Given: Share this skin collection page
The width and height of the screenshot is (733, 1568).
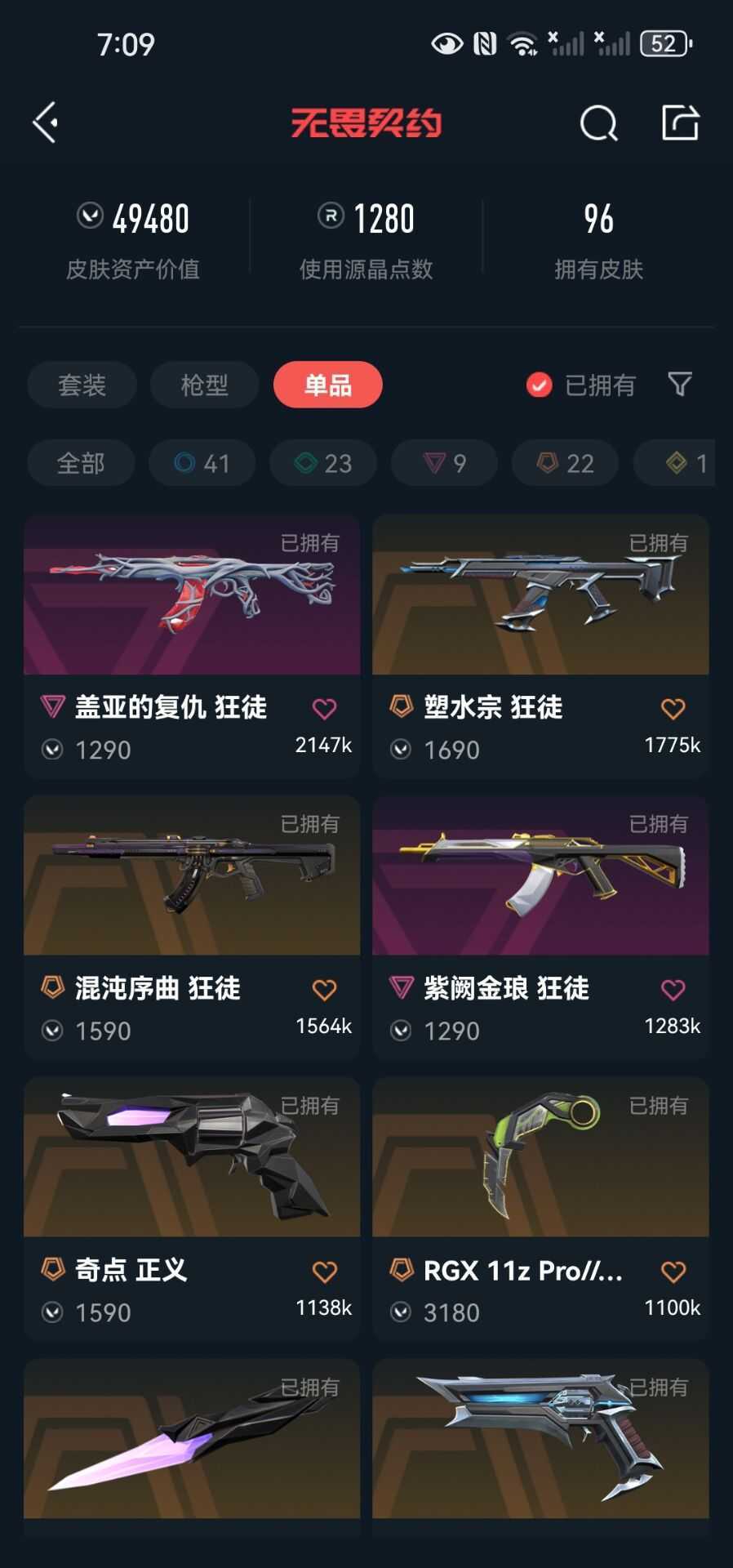Looking at the screenshot, I should click(x=680, y=123).
